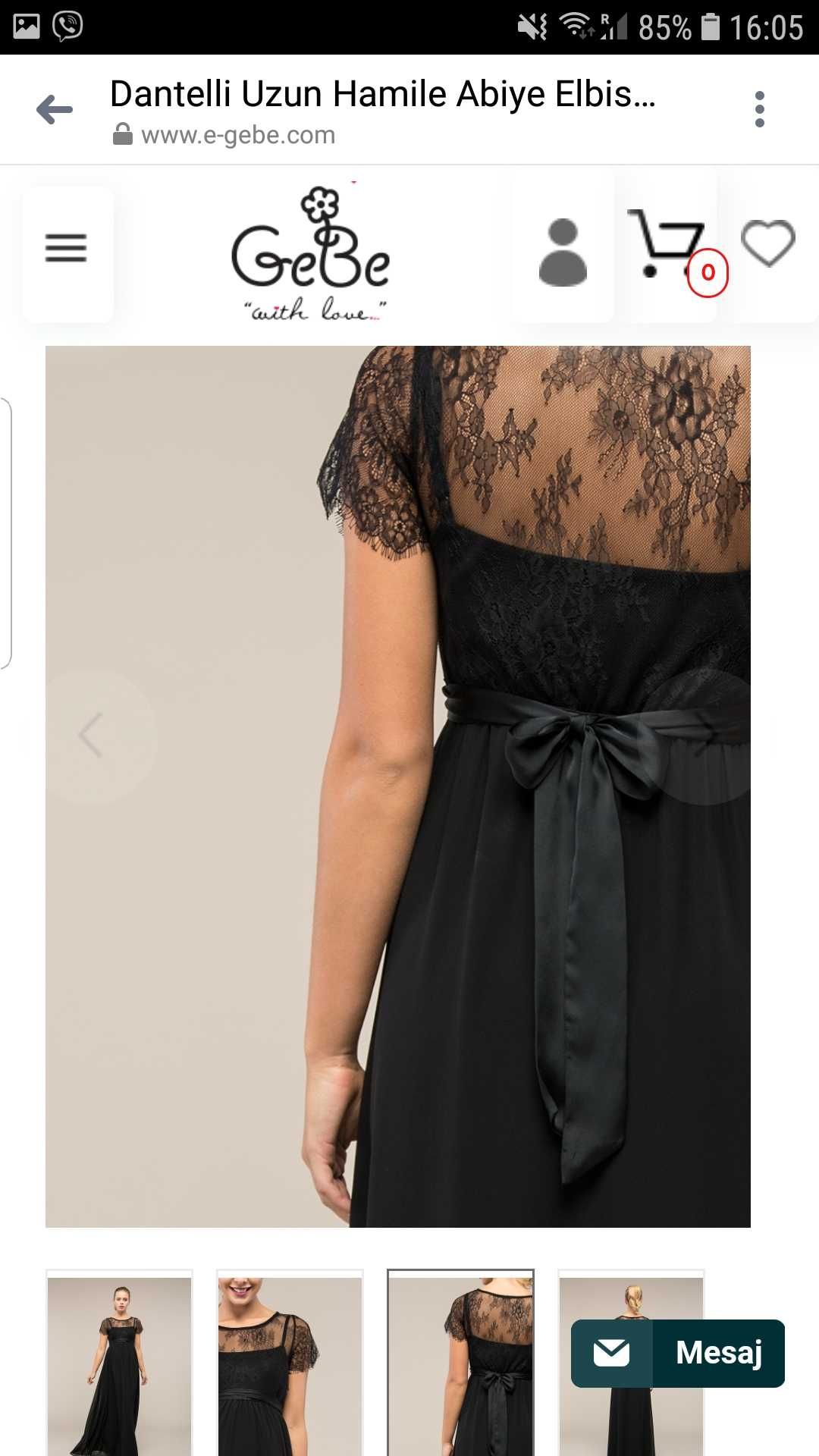
Task: Open the favorites heart icon
Action: [x=768, y=244]
